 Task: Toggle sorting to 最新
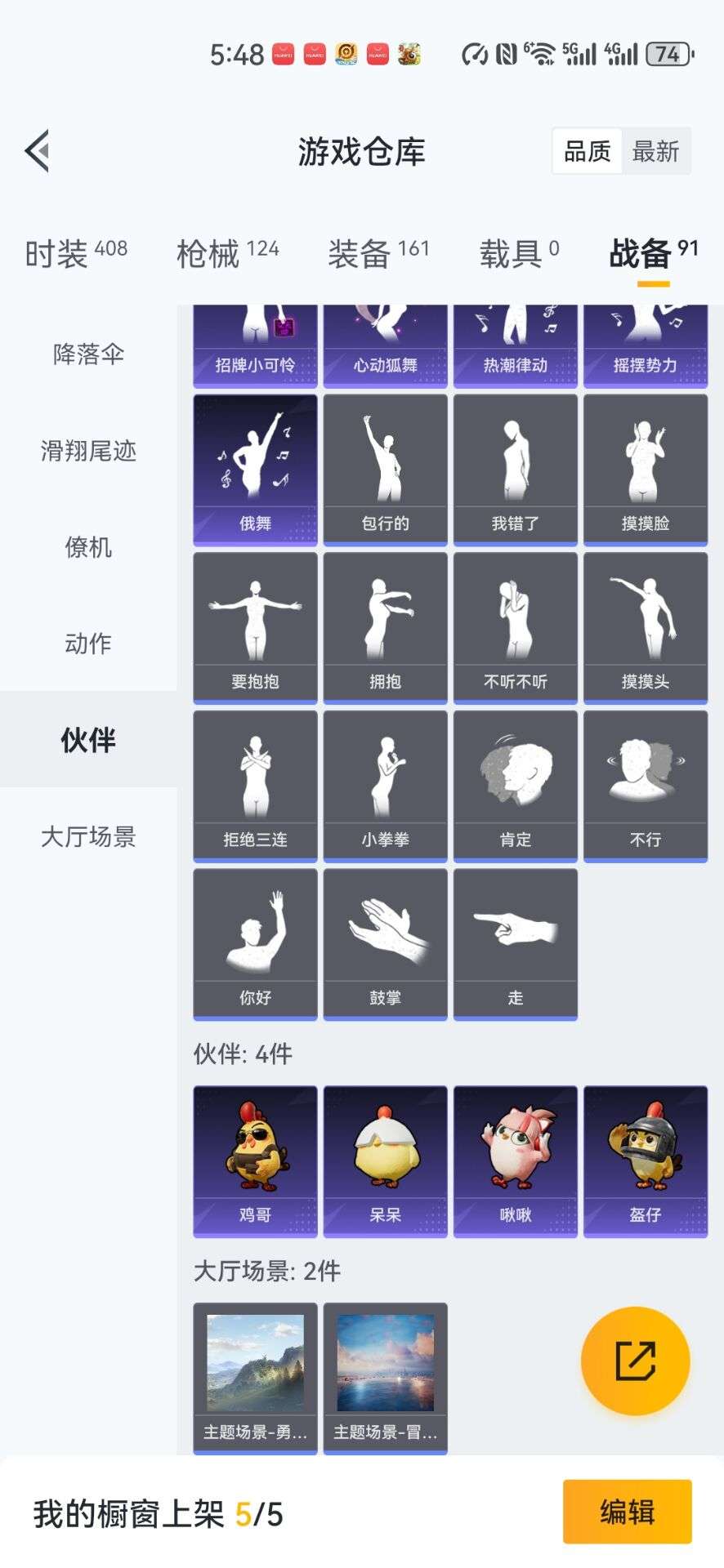click(x=658, y=151)
